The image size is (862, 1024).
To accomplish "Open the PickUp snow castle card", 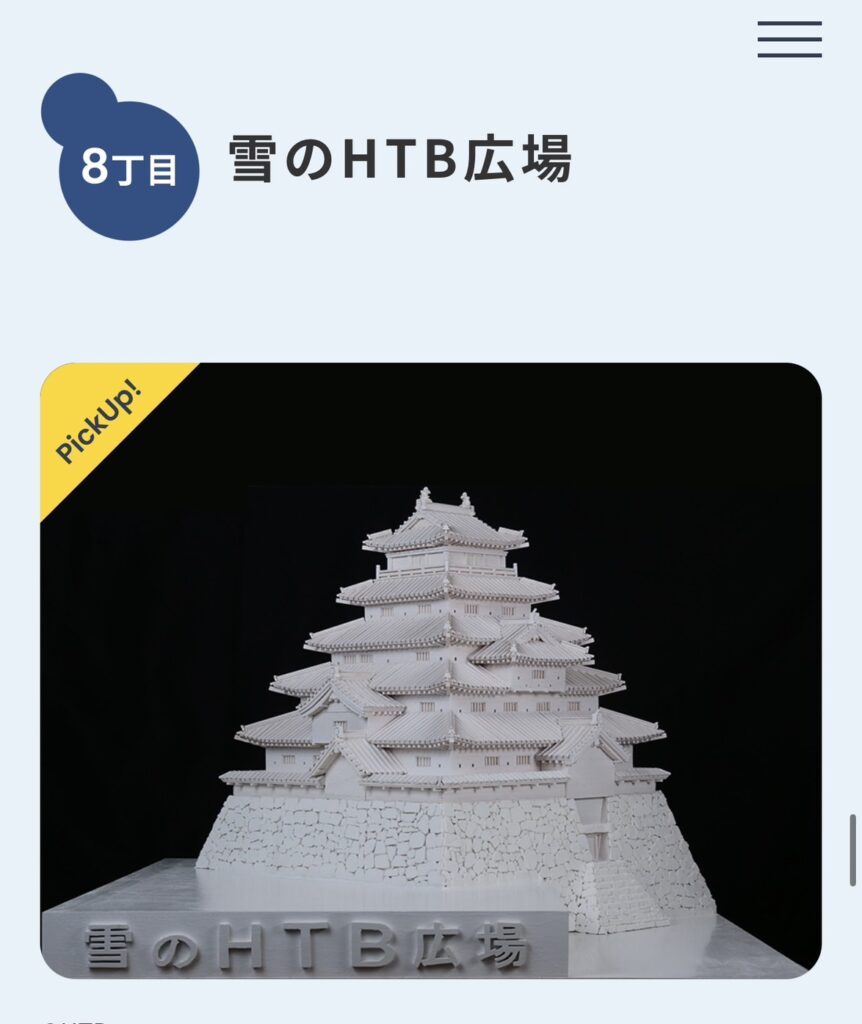I will click(x=431, y=670).
